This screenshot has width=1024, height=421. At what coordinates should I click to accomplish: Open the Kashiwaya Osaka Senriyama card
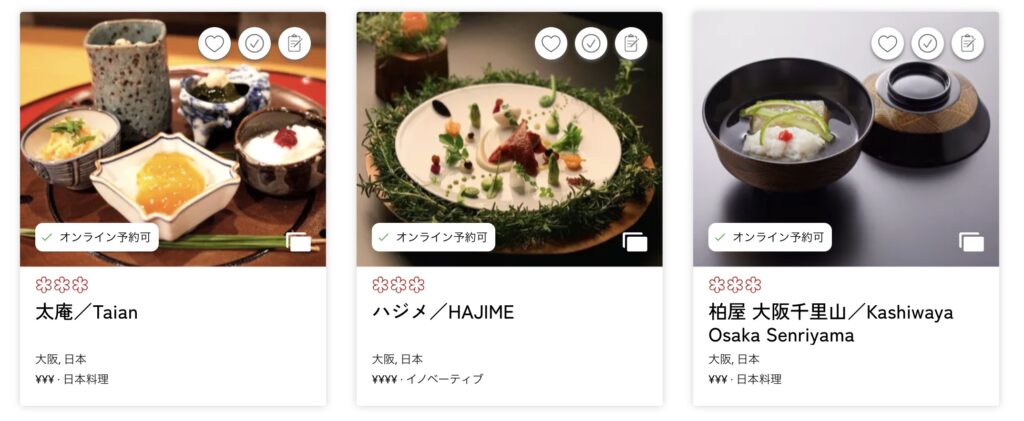[x=830, y=323]
